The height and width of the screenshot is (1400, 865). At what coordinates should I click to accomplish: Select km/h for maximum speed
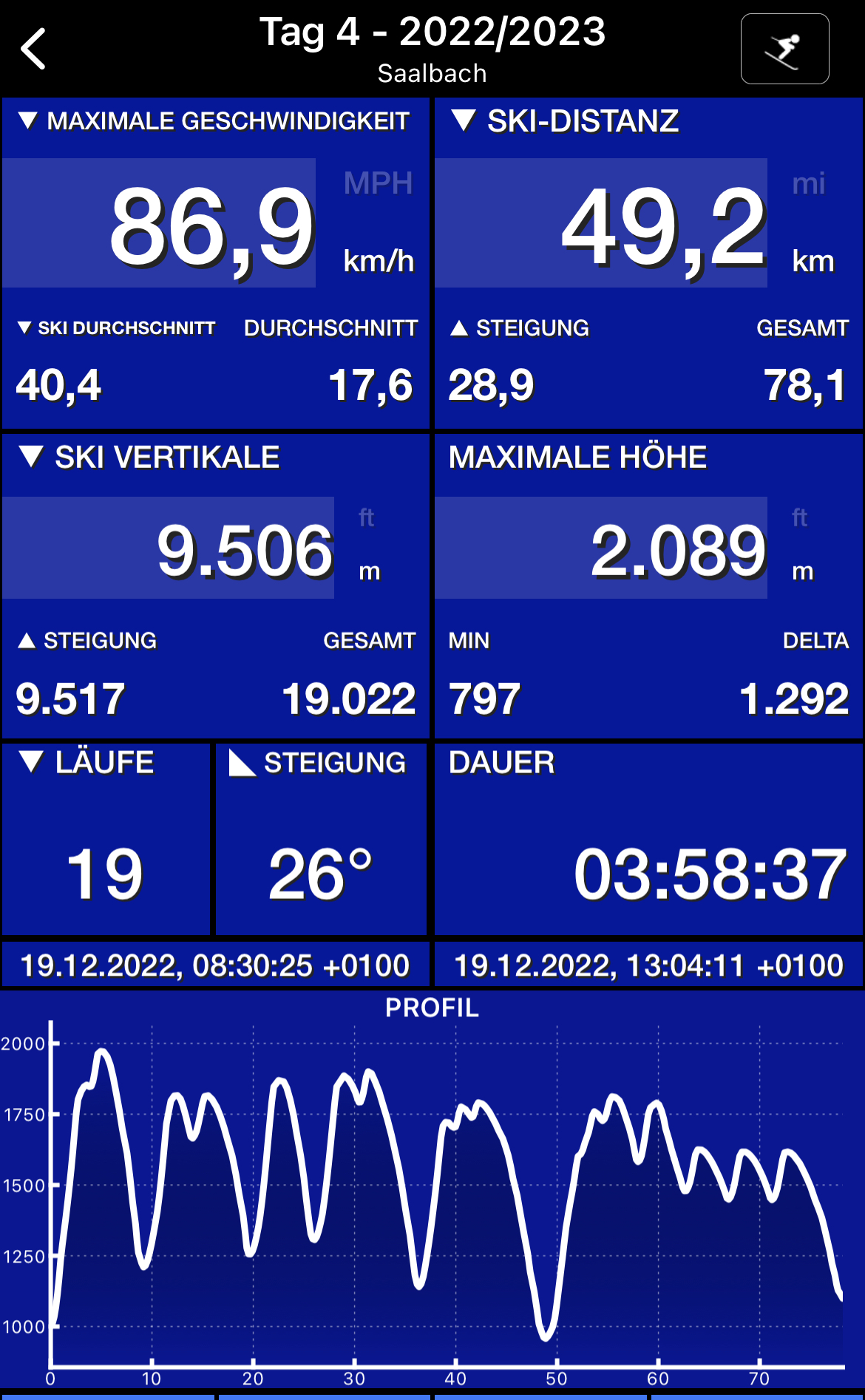click(378, 262)
